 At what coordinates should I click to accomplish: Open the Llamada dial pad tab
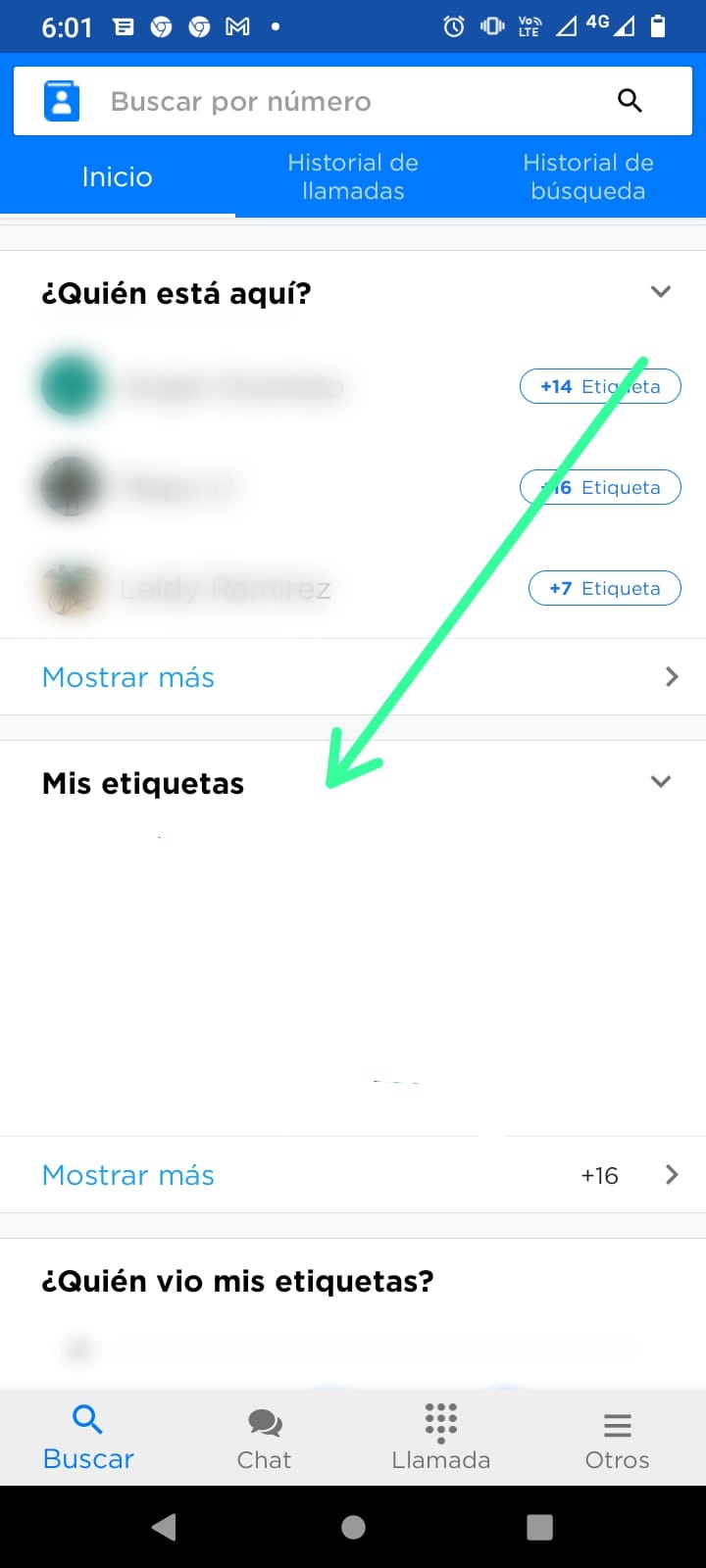pos(441,1437)
